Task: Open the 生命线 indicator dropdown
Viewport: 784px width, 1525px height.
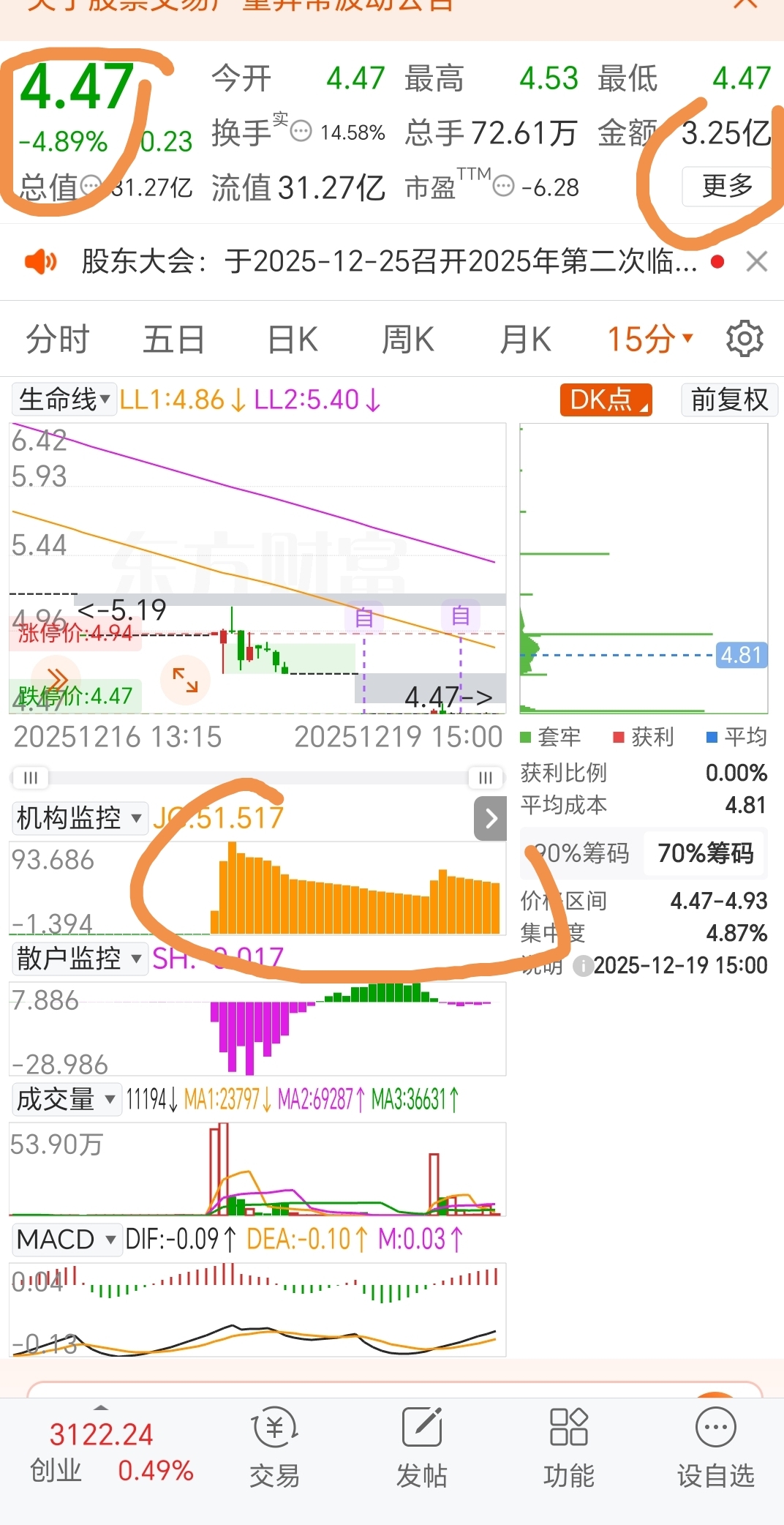Action: point(64,400)
